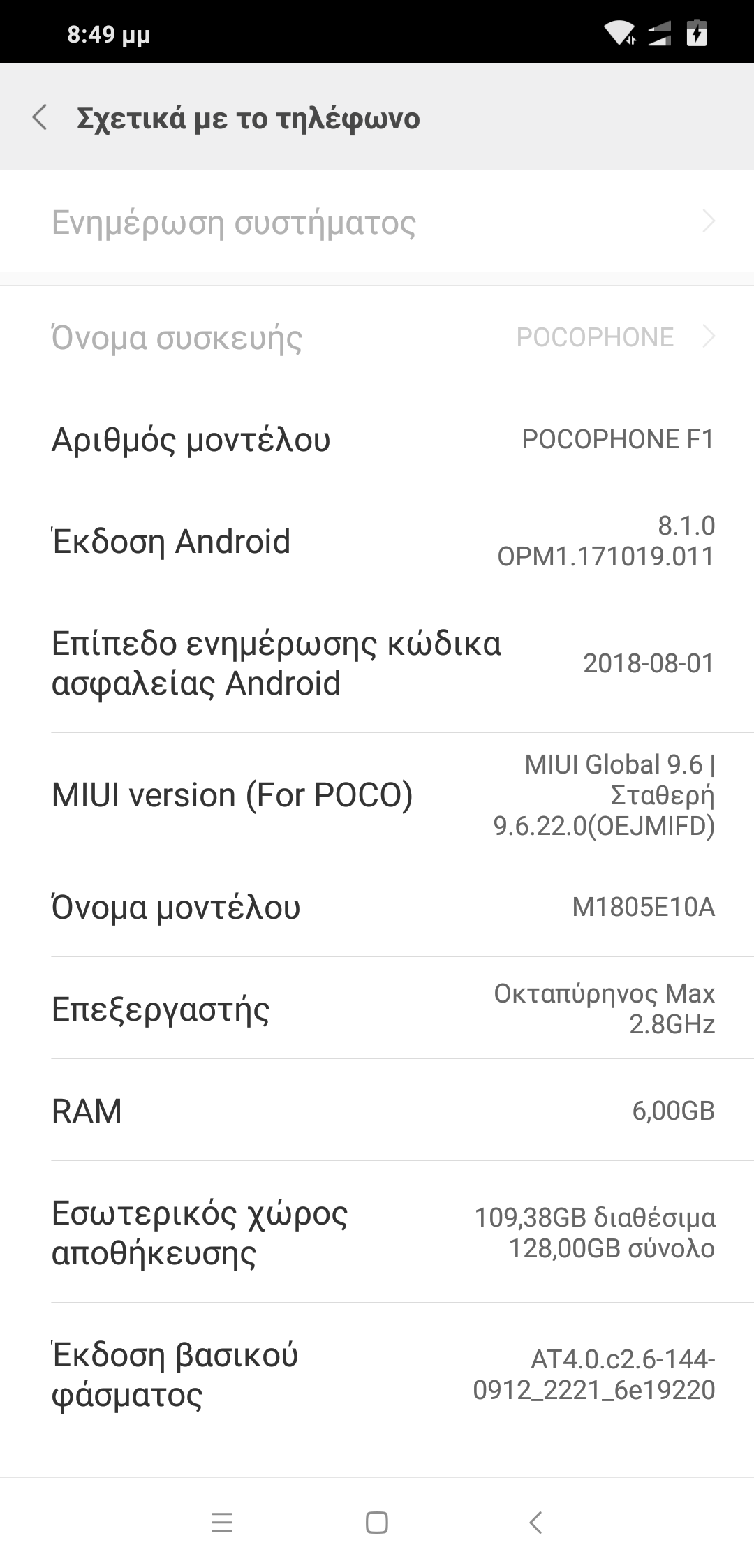Open Ενημέρωση συστήματος
This screenshot has height=1568, width=754.
[x=377, y=222]
